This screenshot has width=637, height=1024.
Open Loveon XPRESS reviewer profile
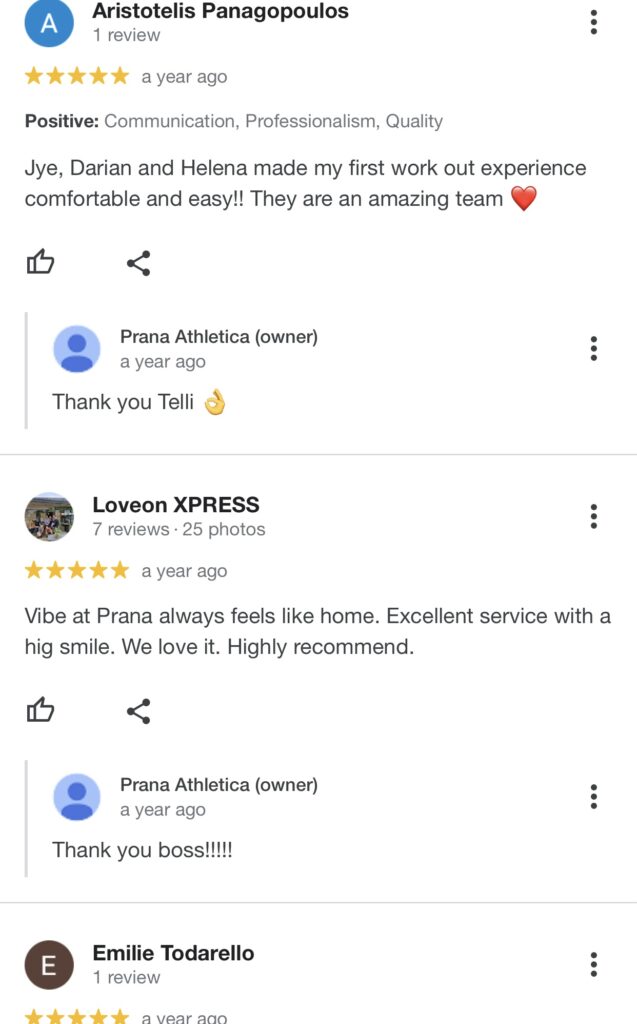click(49, 516)
